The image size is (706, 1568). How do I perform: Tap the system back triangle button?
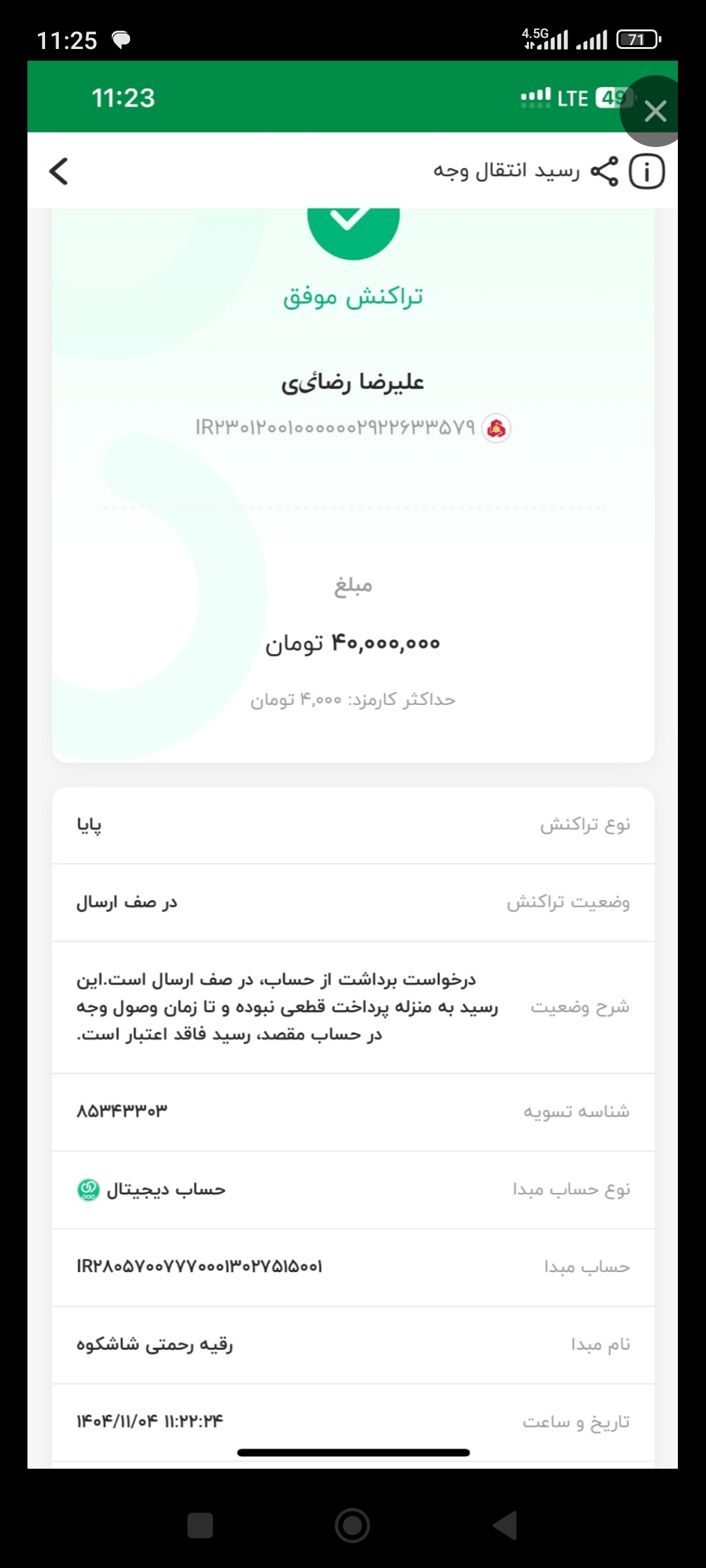[x=505, y=1526]
